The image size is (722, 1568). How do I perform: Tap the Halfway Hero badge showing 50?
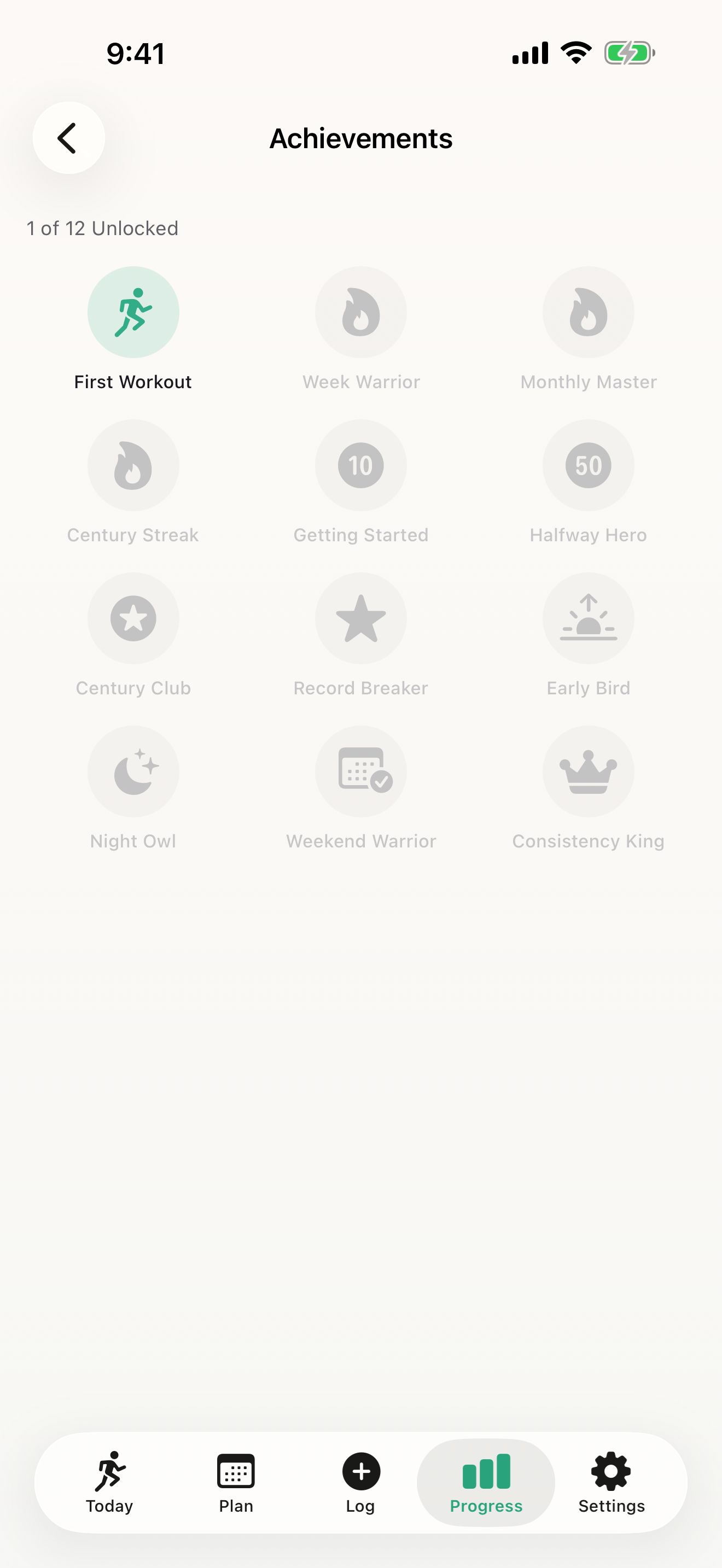[x=587, y=465]
